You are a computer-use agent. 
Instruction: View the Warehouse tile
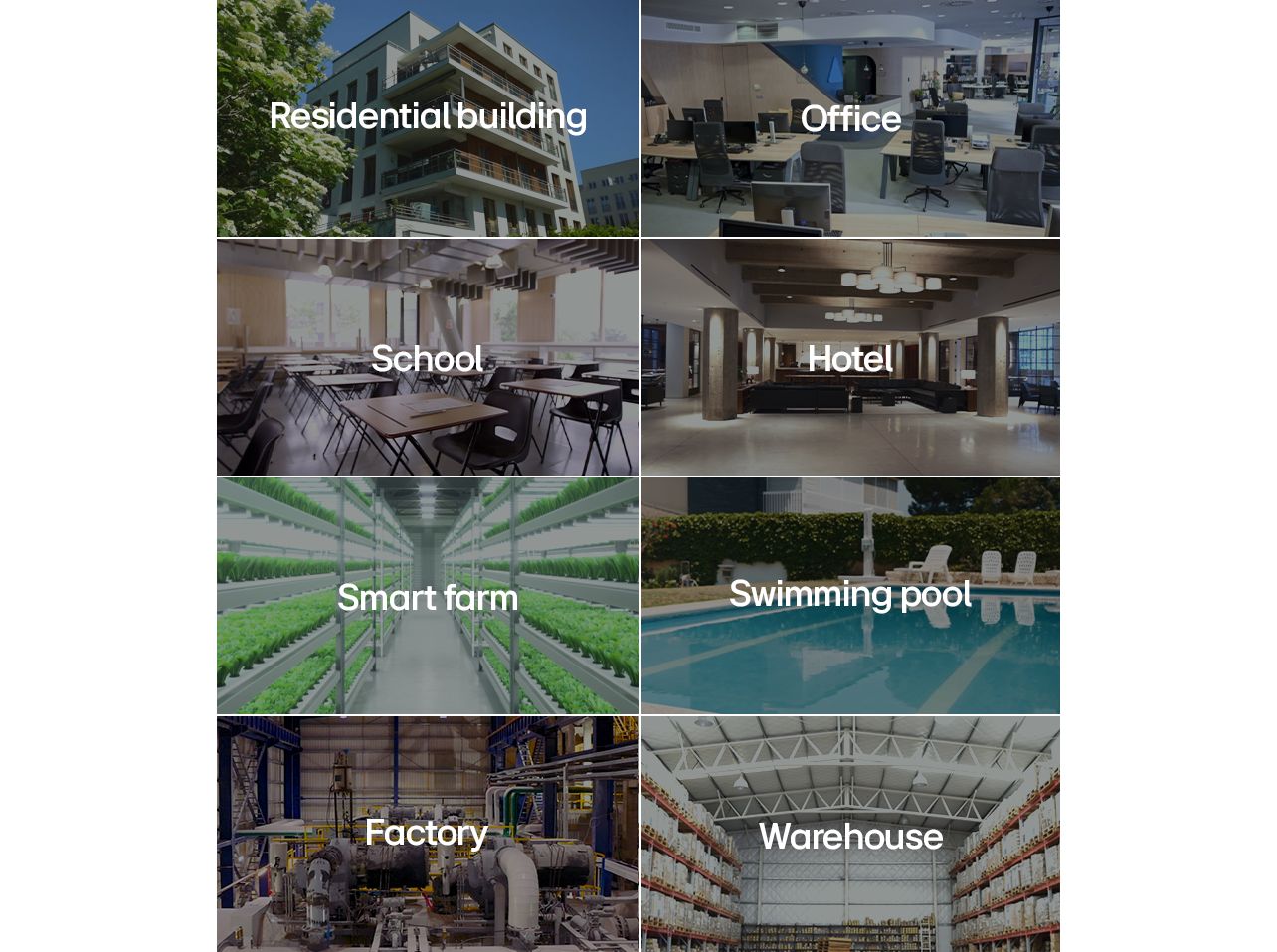[x=850, y=835]
